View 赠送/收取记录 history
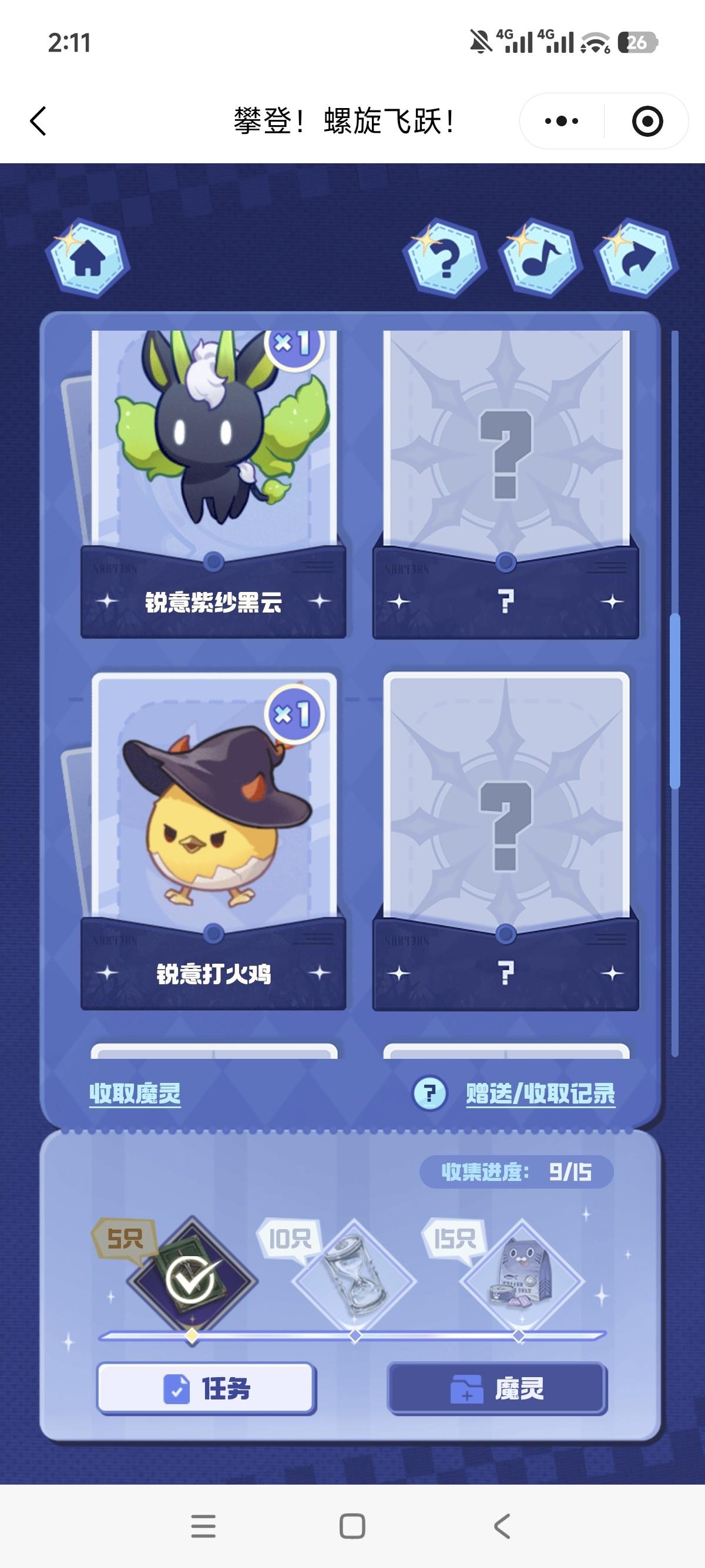 click(540, 1093)
